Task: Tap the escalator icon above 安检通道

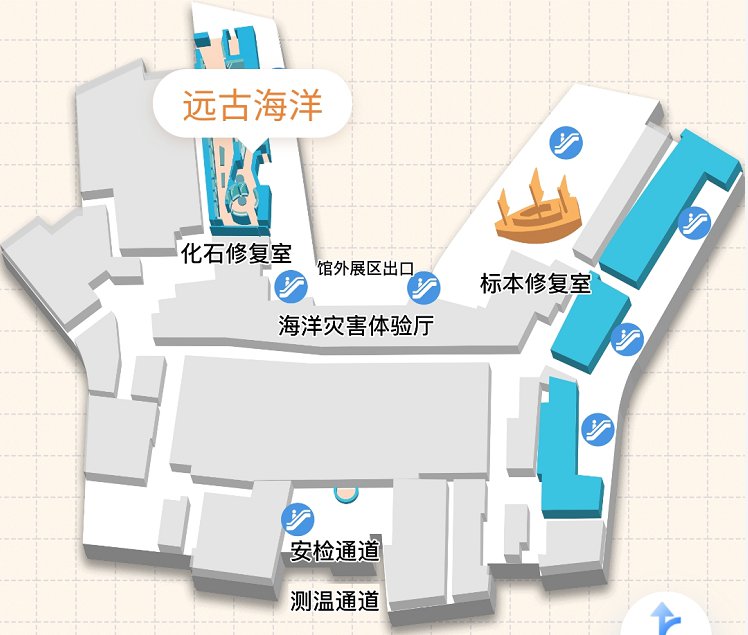Action: click(x=297, y=520)
